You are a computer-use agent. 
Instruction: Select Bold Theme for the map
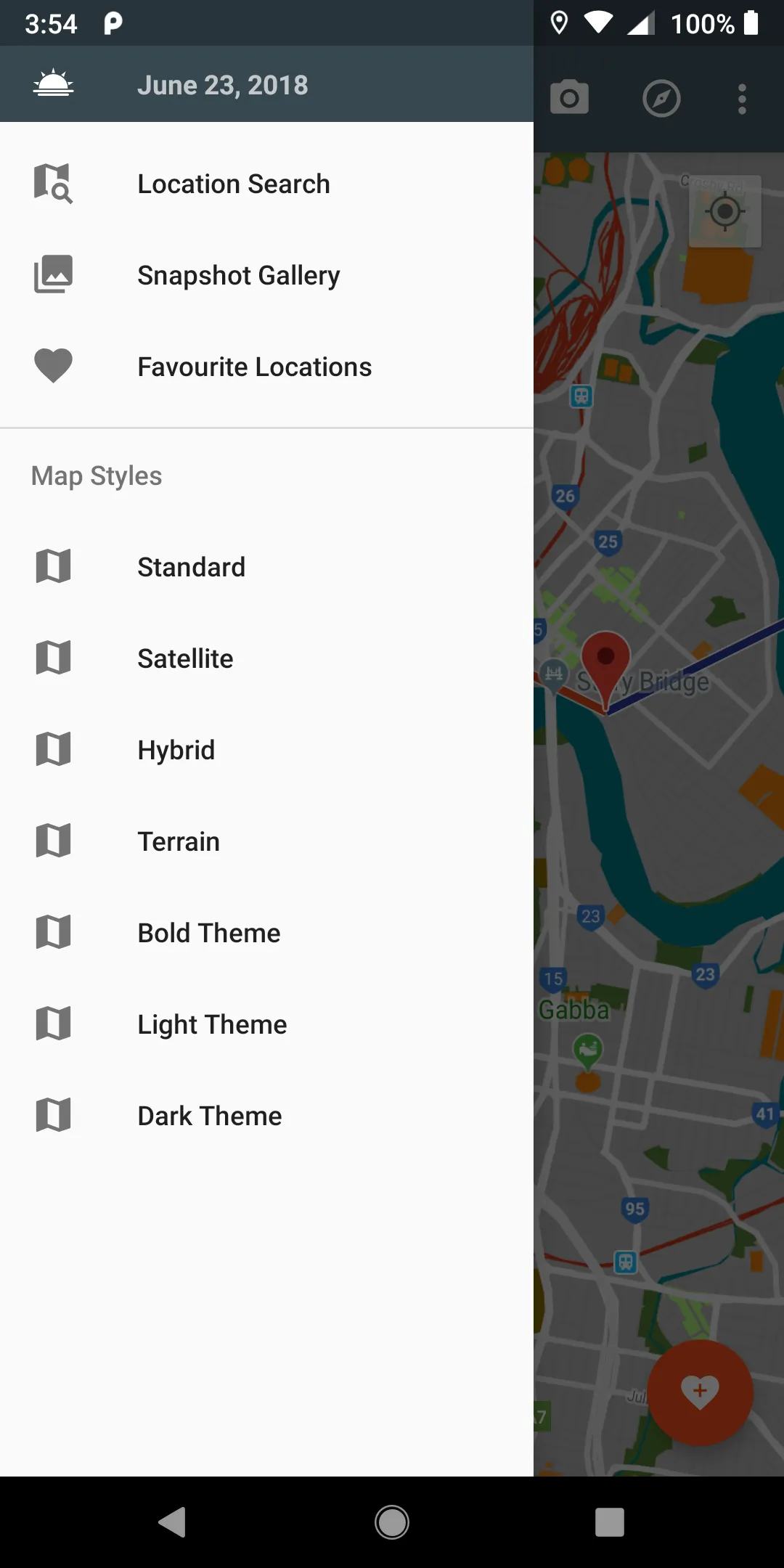(x=209, y=933)
